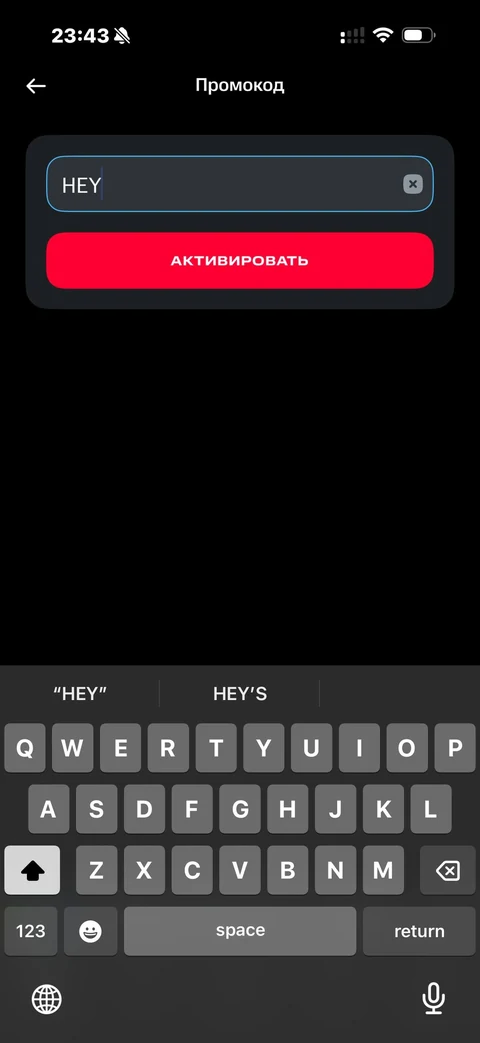This screenshot has width=480, height=1043.
Task: Start dictation with the microphone icon
Action: pyautogui.click(x=433, y=998)
